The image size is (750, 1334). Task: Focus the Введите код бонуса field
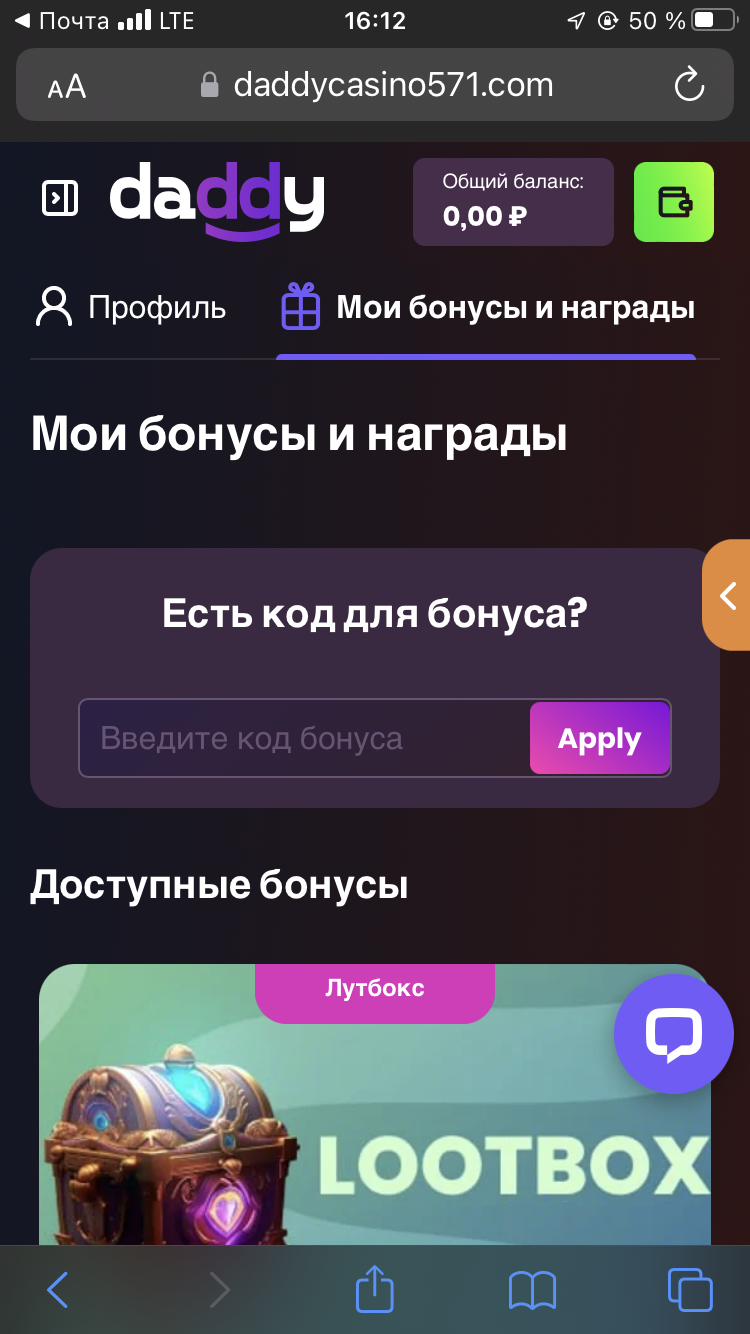pos(305,739)
